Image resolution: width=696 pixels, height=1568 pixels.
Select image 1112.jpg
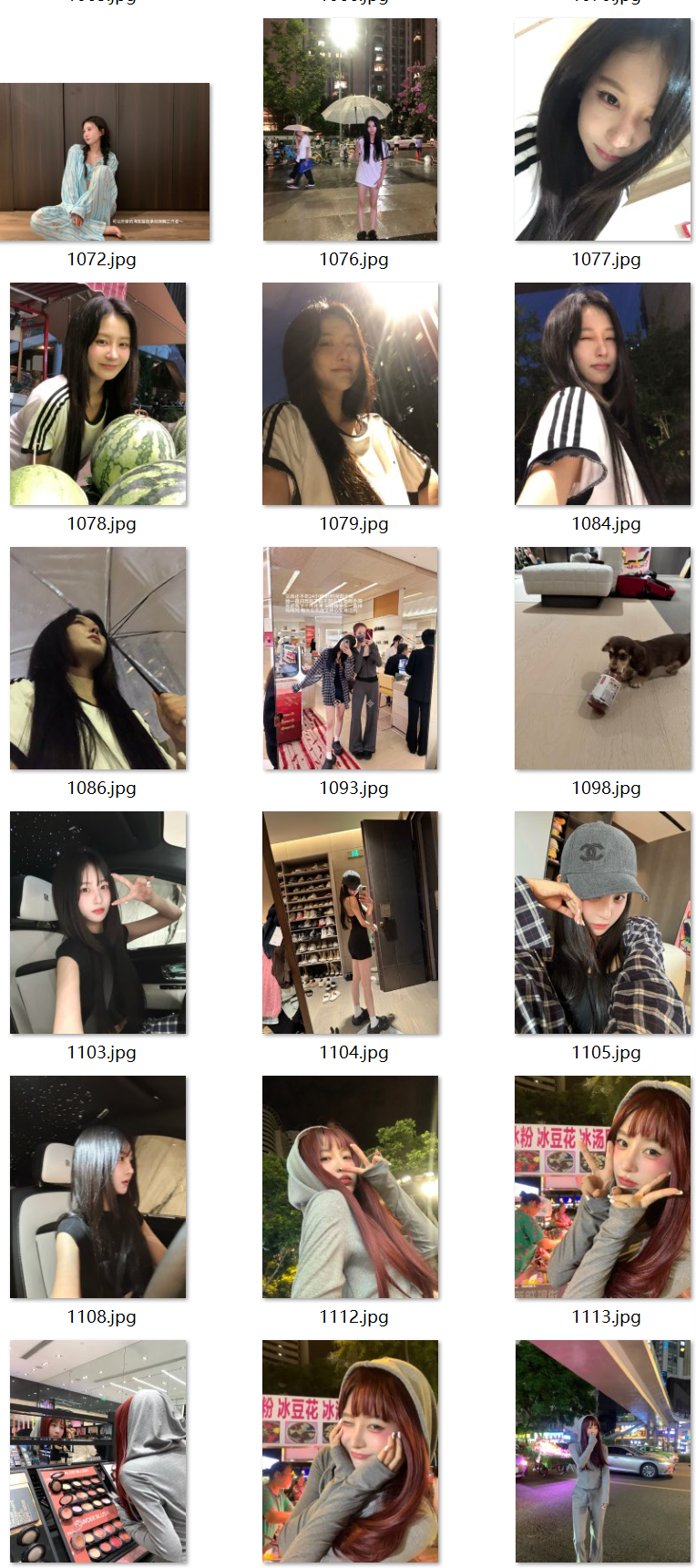(x=350, y=1187)
